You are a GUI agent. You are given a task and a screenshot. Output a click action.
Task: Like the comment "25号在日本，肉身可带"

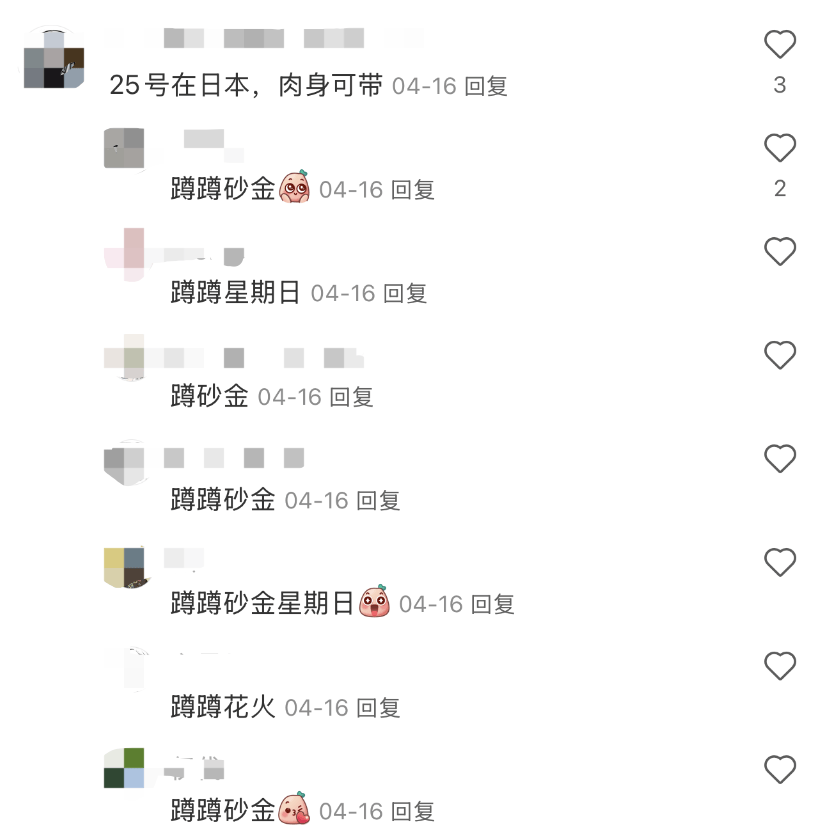coord(779,45)
